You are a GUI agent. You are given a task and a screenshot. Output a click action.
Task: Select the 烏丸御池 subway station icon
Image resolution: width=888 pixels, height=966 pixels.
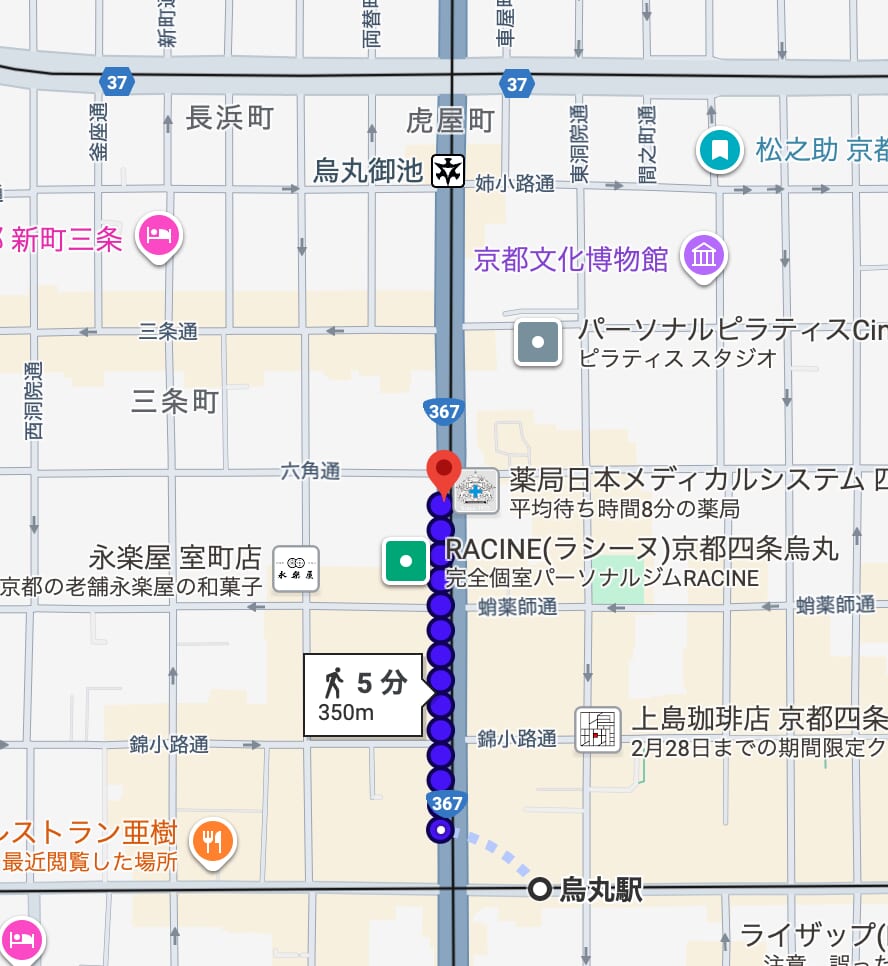click(x=447, y=171)
